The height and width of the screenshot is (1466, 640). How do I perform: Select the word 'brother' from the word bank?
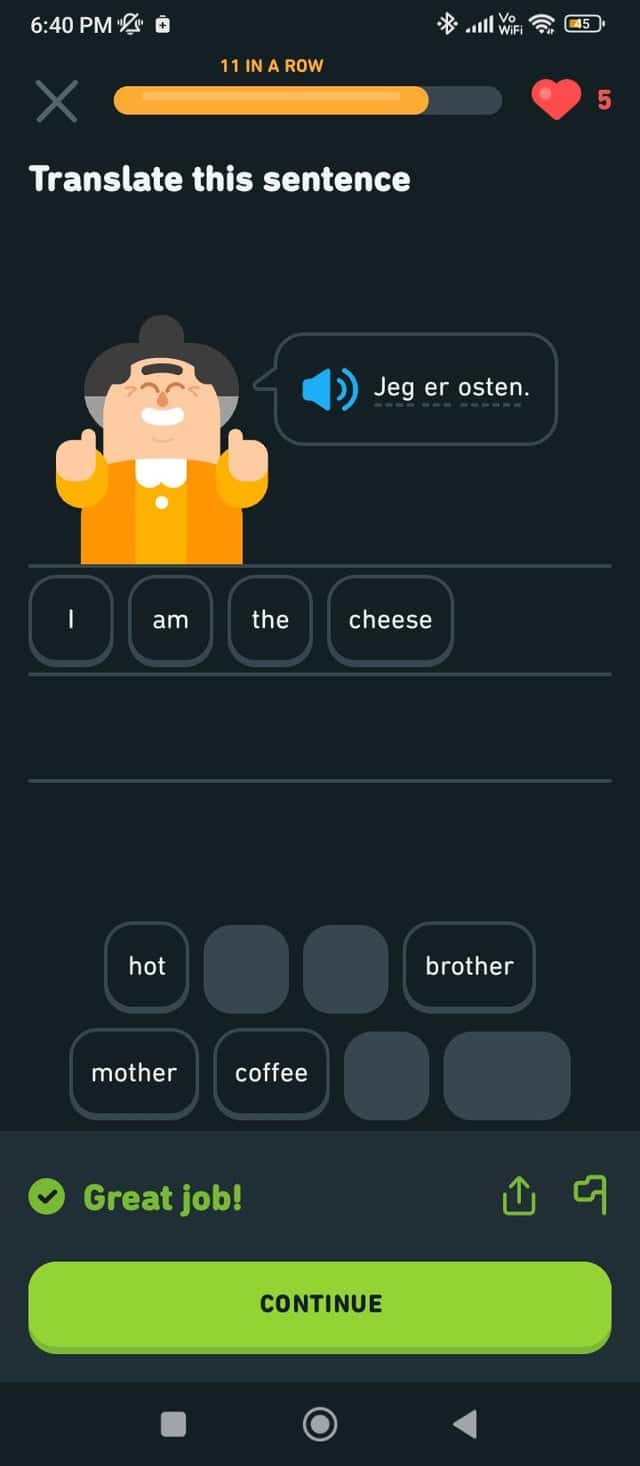[x=469, y=966]
